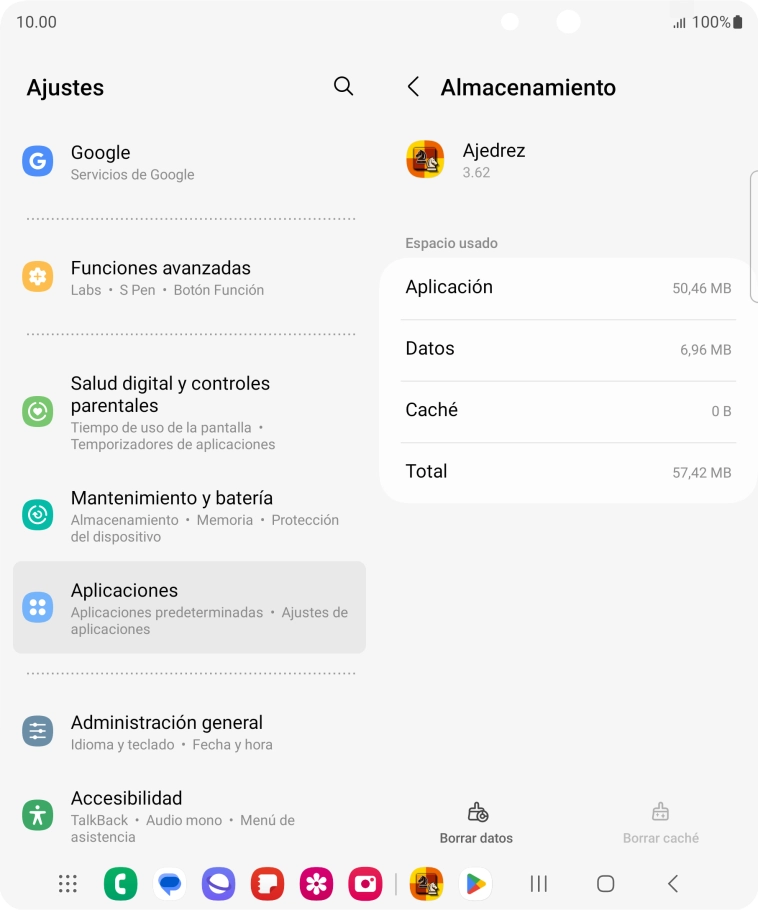Screen dimensions: 758x910
Task: Tap the app drawer grid icon
Action: (67, 884)
